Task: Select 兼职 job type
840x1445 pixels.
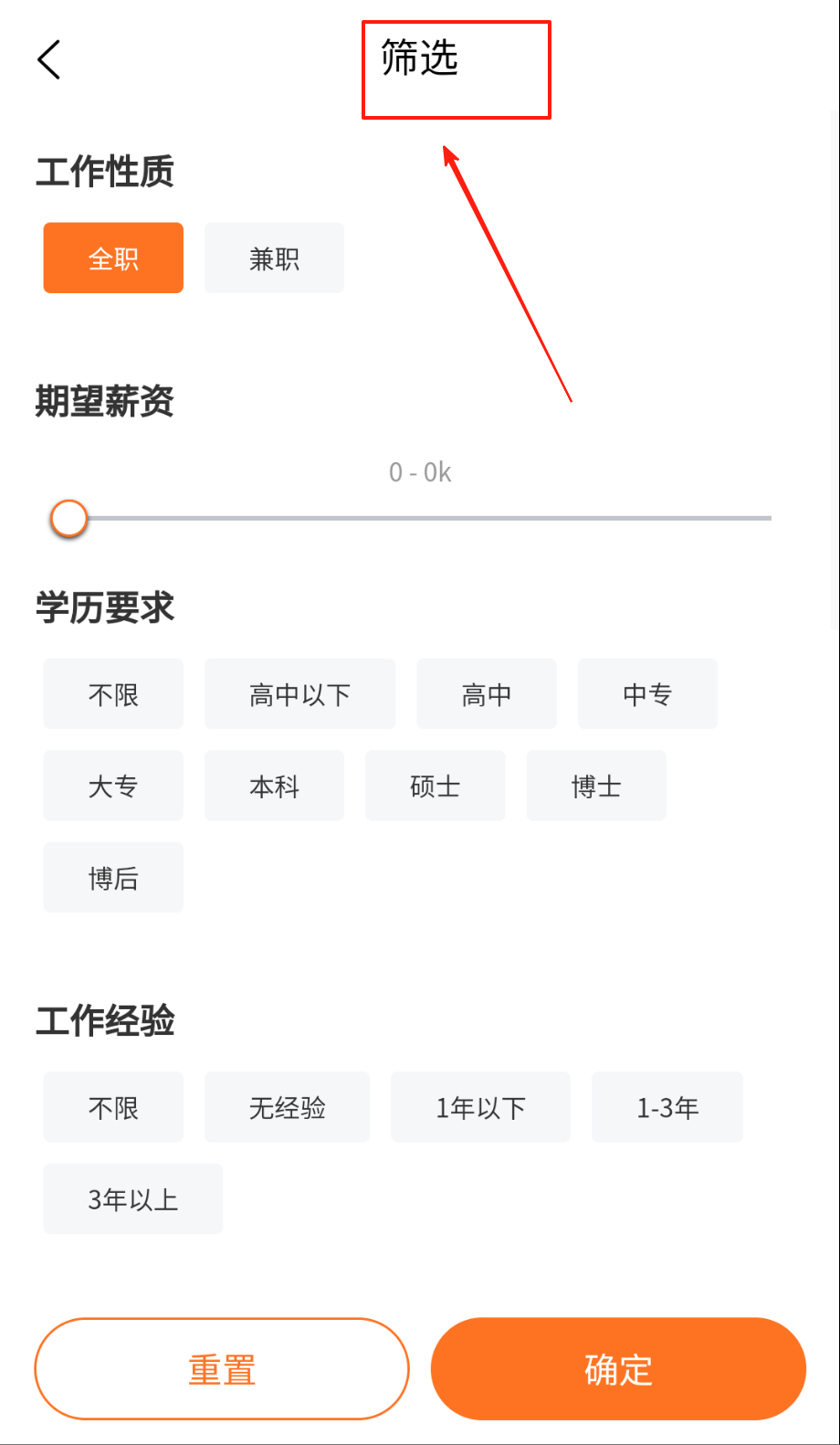Action: 274,258
